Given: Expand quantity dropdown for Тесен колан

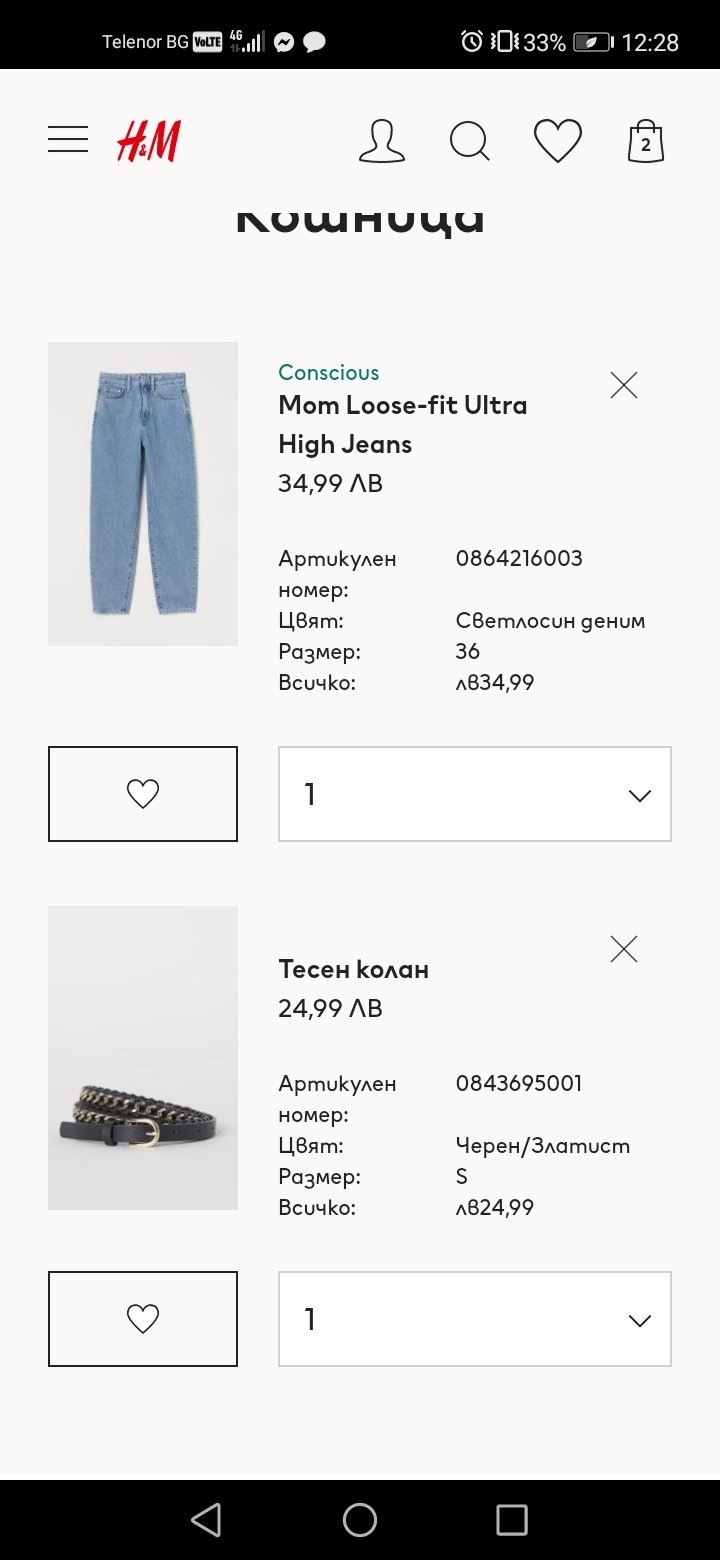Looking at the screenshot, I should (475, 1319).
